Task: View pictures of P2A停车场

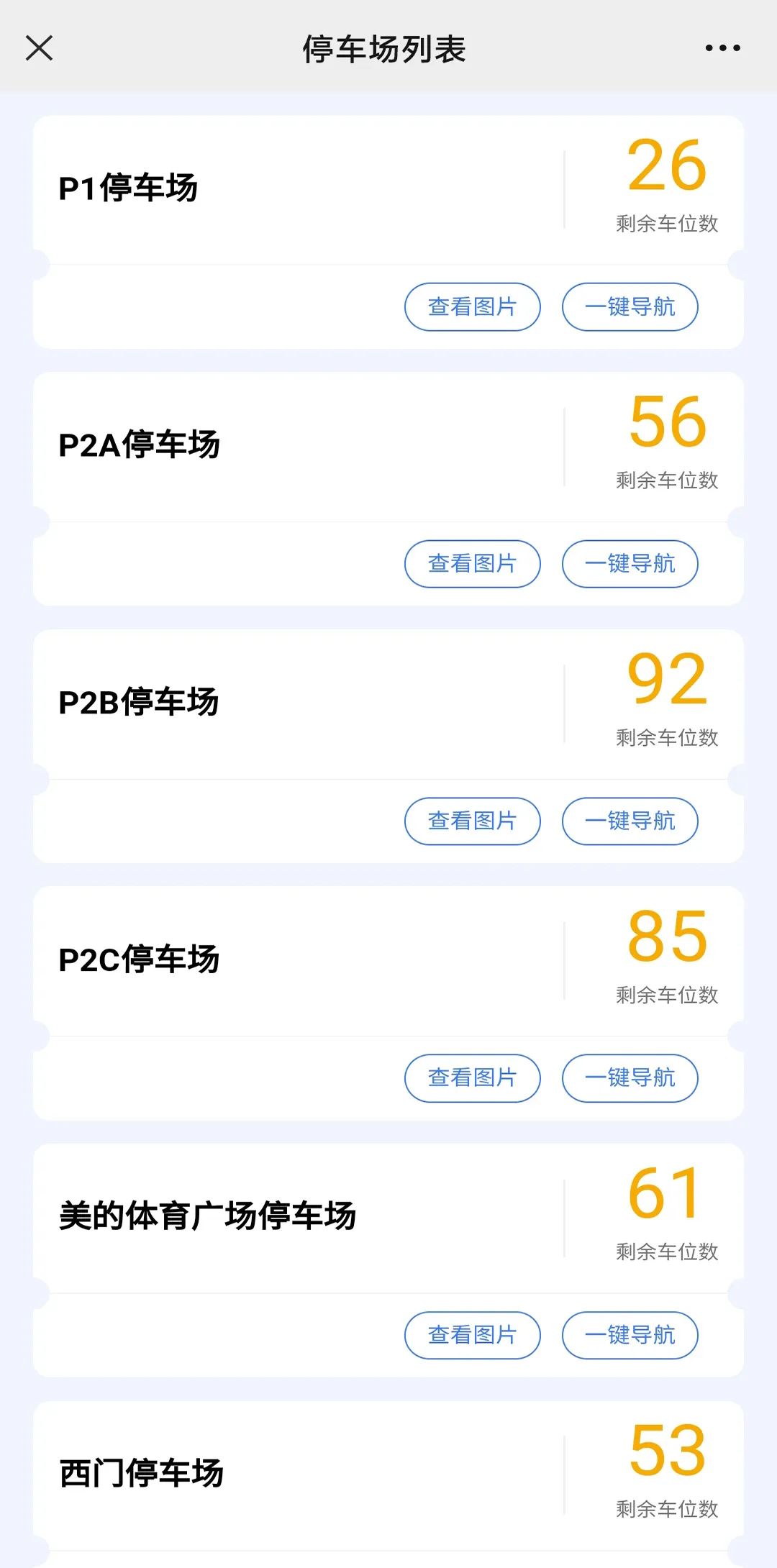Action: pyautogui.click(x=472, y=564)
